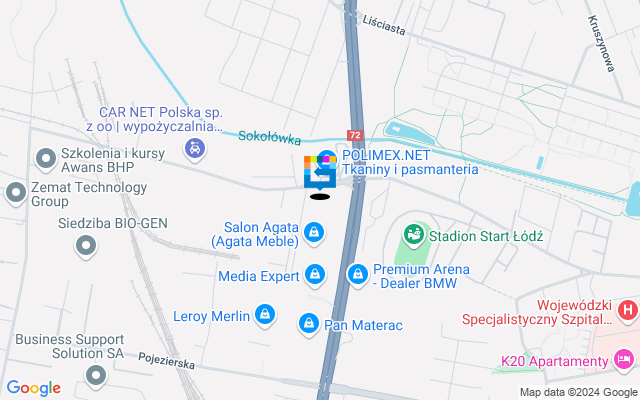The width and height of the screenshot is (640, 400).
Task: Open the Business Support Solution SA pin
Action: tap(96, 375)
